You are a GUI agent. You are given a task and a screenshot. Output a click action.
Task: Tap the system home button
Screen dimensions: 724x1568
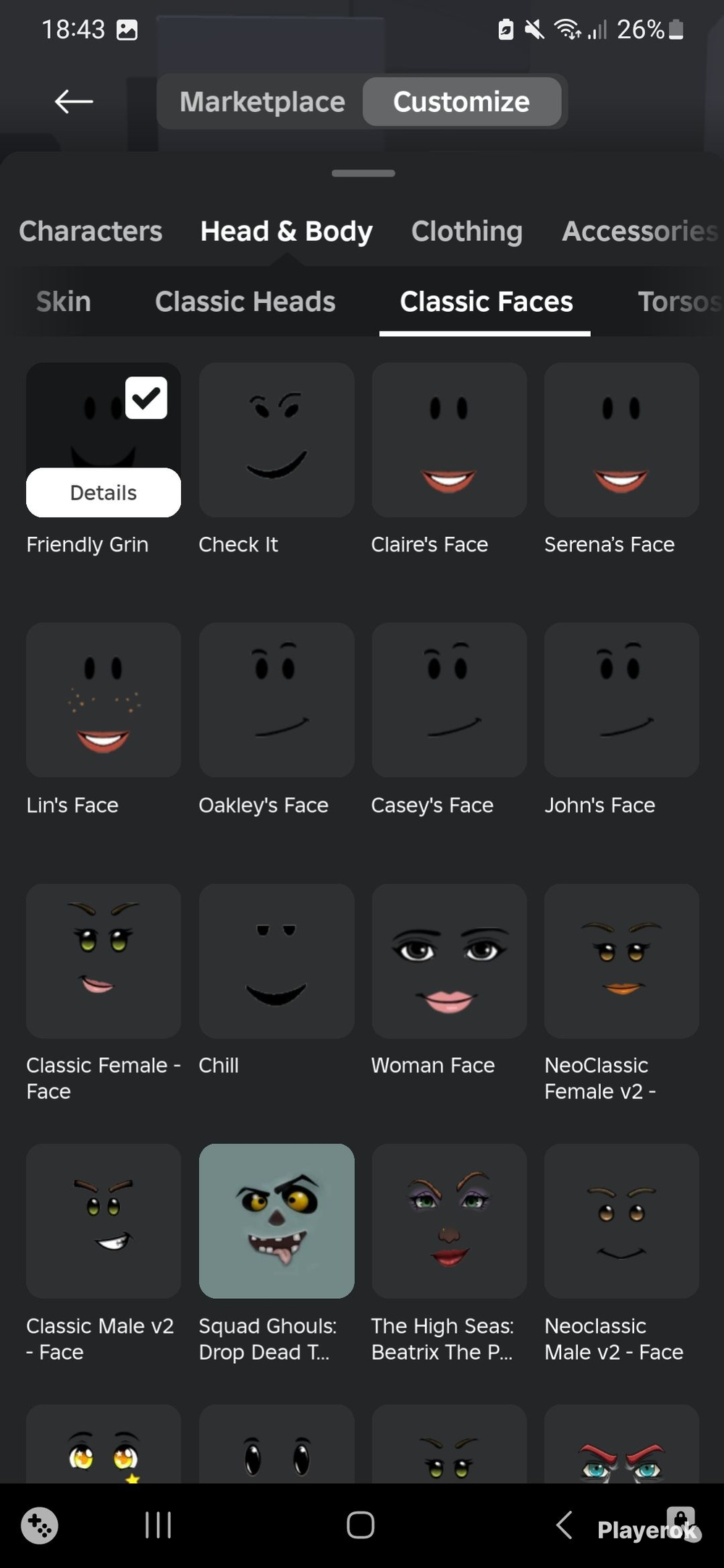click(361, 1525)
